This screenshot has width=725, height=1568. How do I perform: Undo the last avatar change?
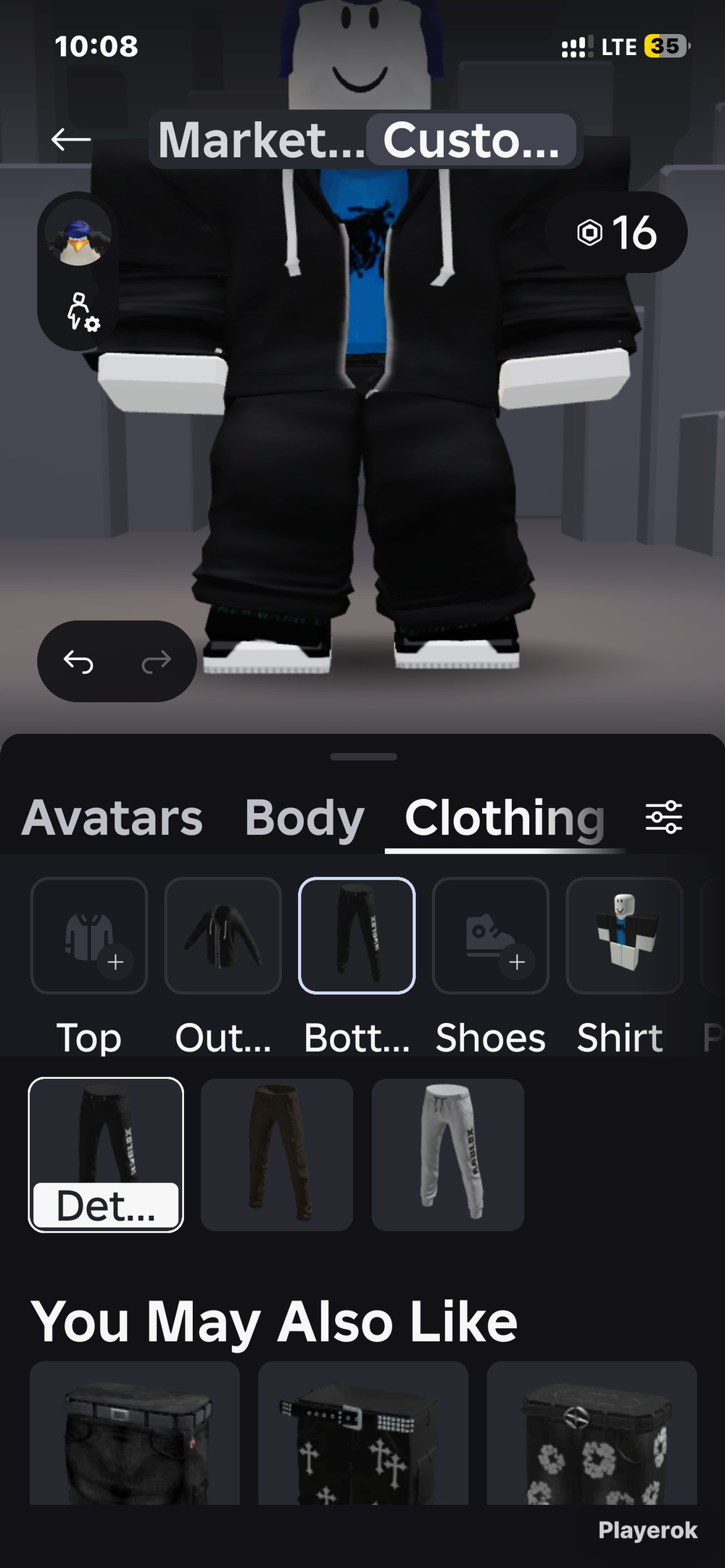[78, 662]
